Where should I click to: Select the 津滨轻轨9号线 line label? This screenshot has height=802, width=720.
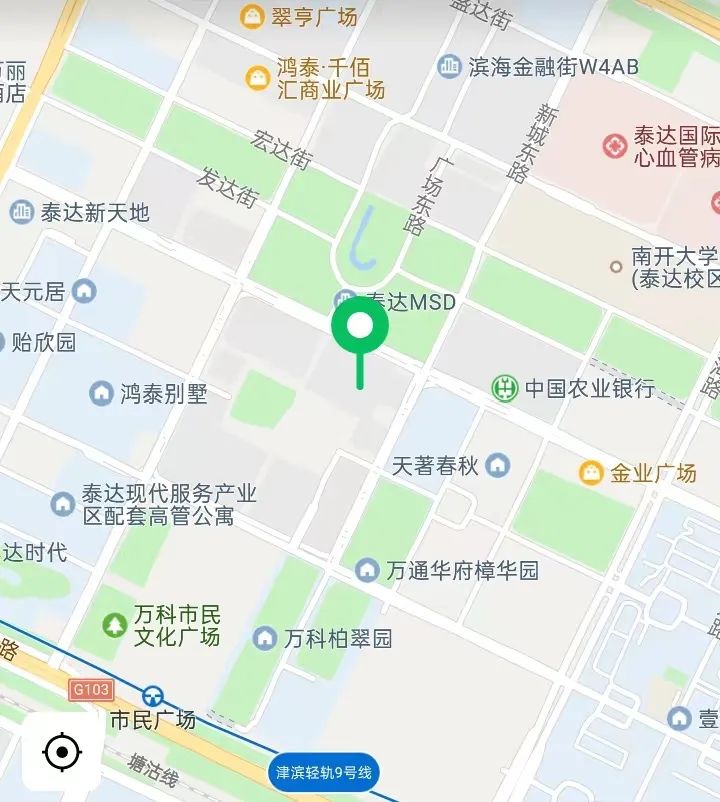click(x=323, y=772)
